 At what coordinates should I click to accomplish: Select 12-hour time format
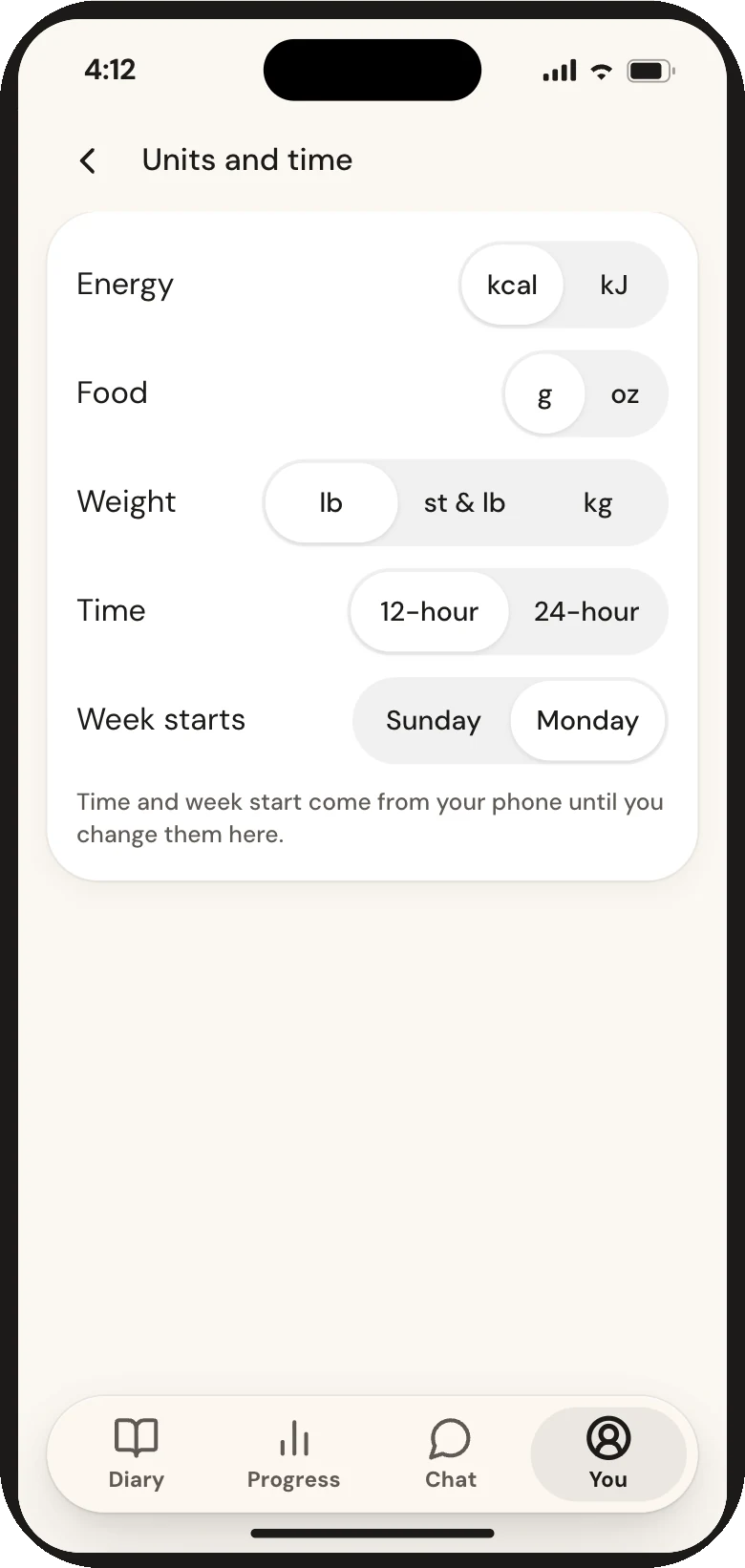(x=429, y=611)
